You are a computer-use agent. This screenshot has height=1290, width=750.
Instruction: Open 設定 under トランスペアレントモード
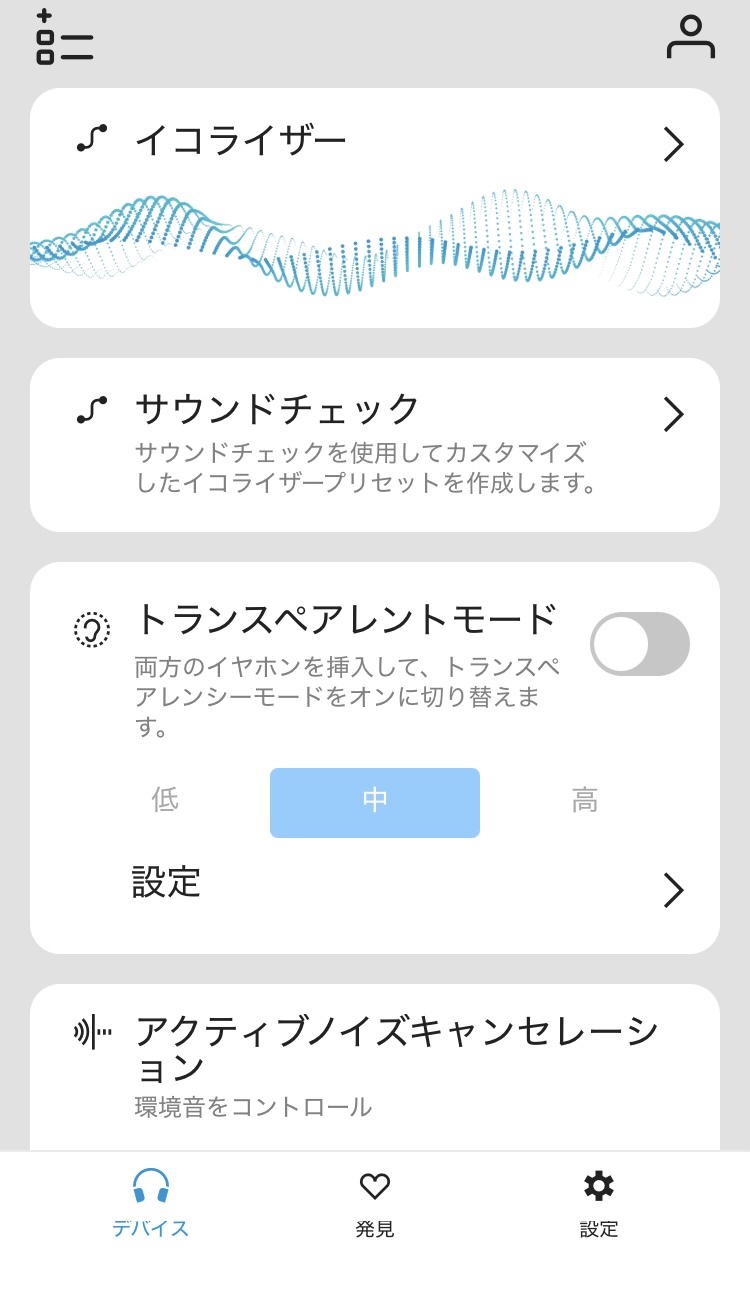click(375, 887)
